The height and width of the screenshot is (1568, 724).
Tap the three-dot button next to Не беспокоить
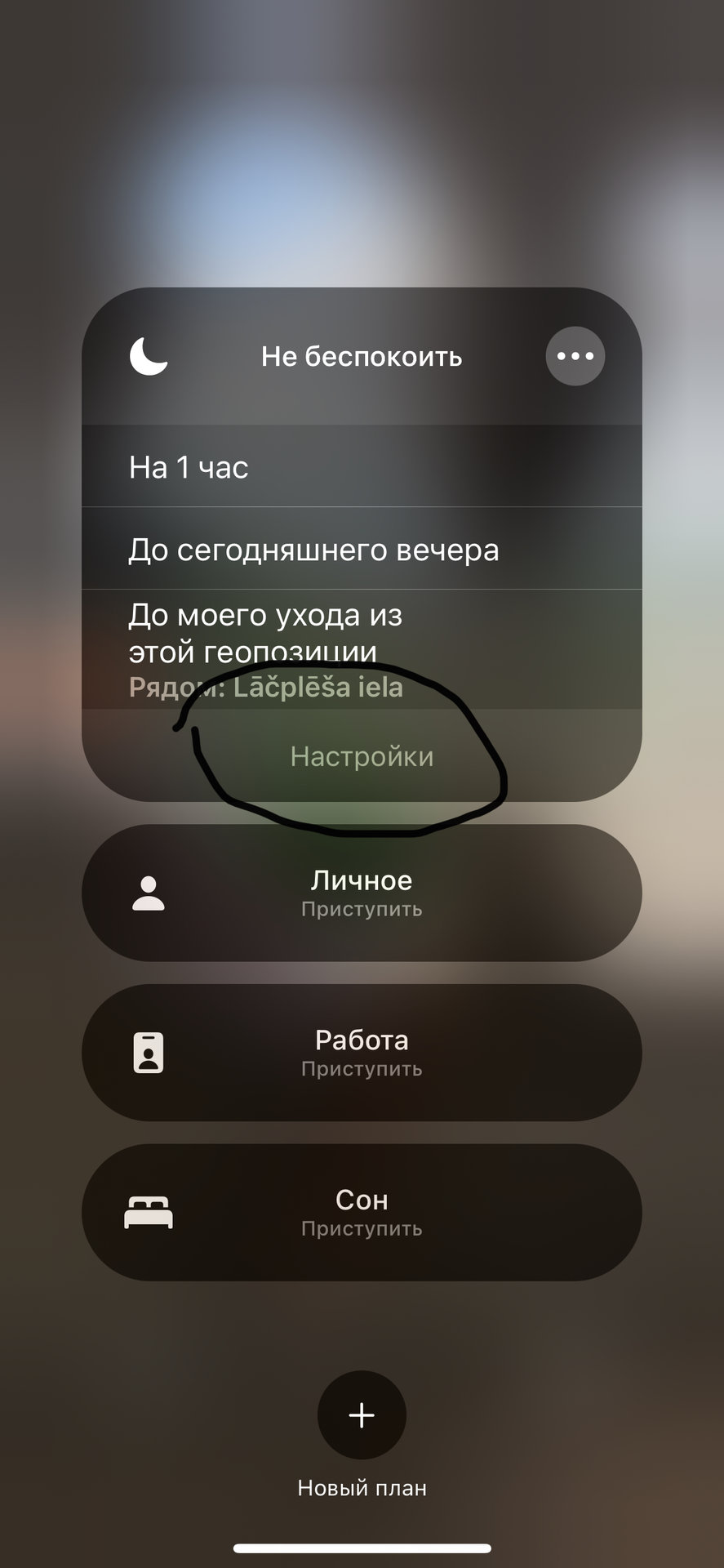[x=575, y=356]
